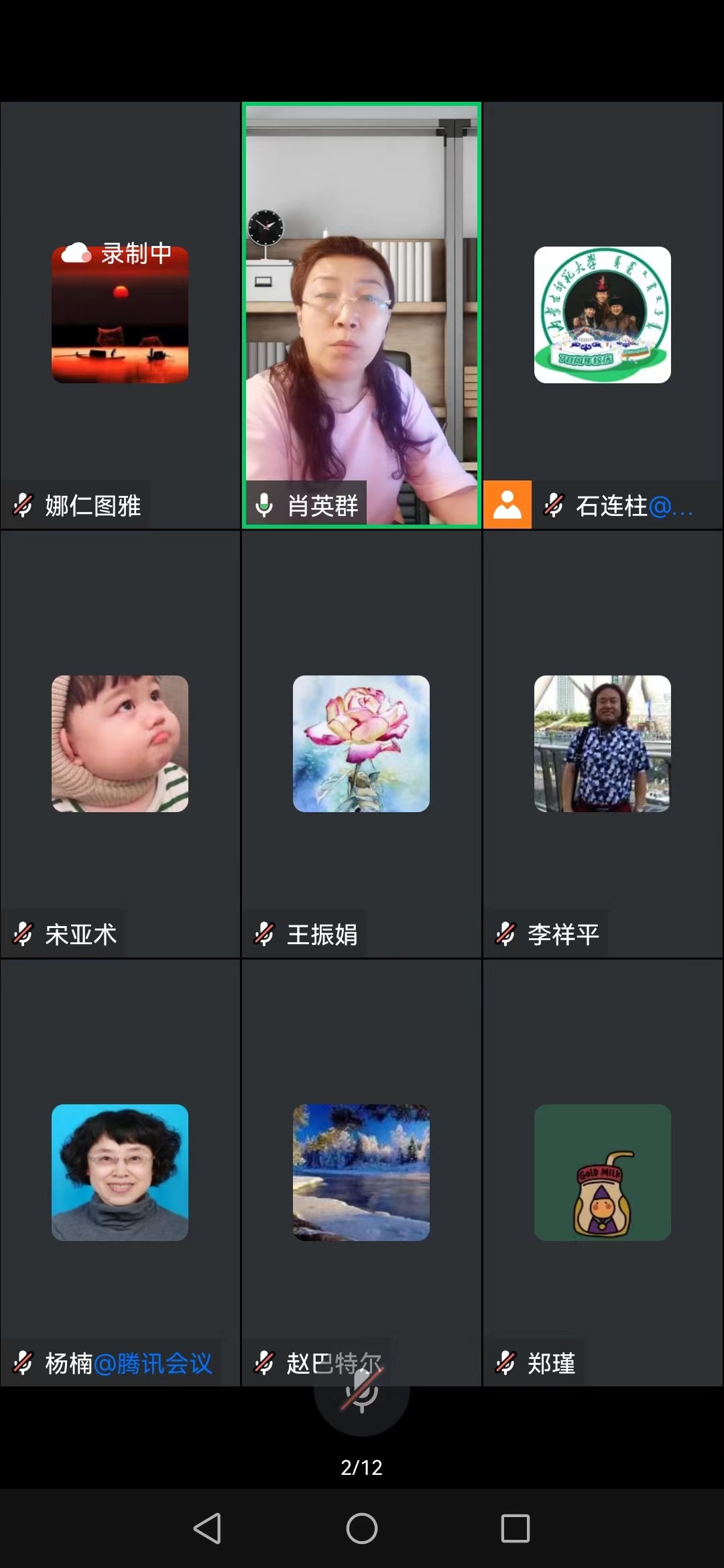724x1568 pixels.
Task: Tap 石连柱's participant tile
Action: coord(602,315)
